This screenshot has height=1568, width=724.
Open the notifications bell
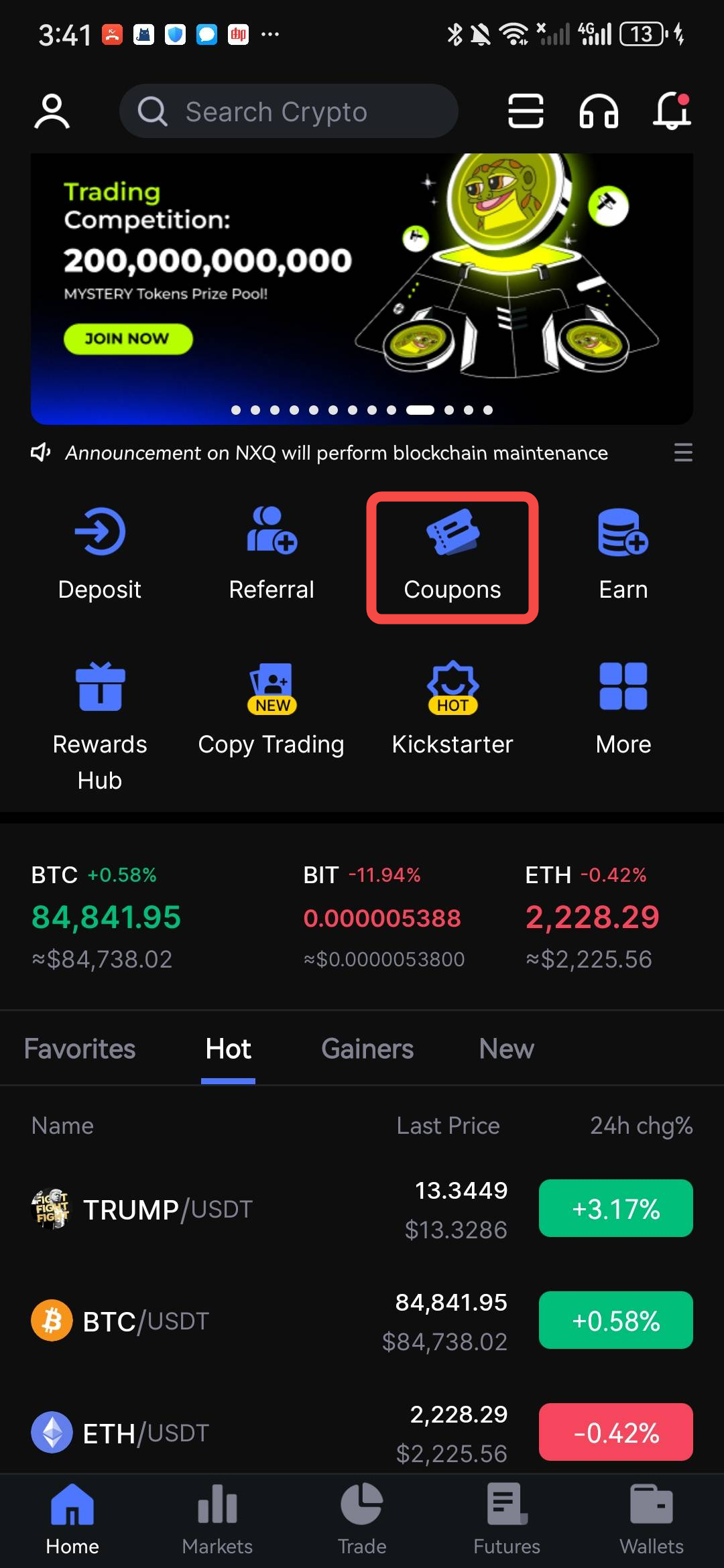(x=672, y=111)
